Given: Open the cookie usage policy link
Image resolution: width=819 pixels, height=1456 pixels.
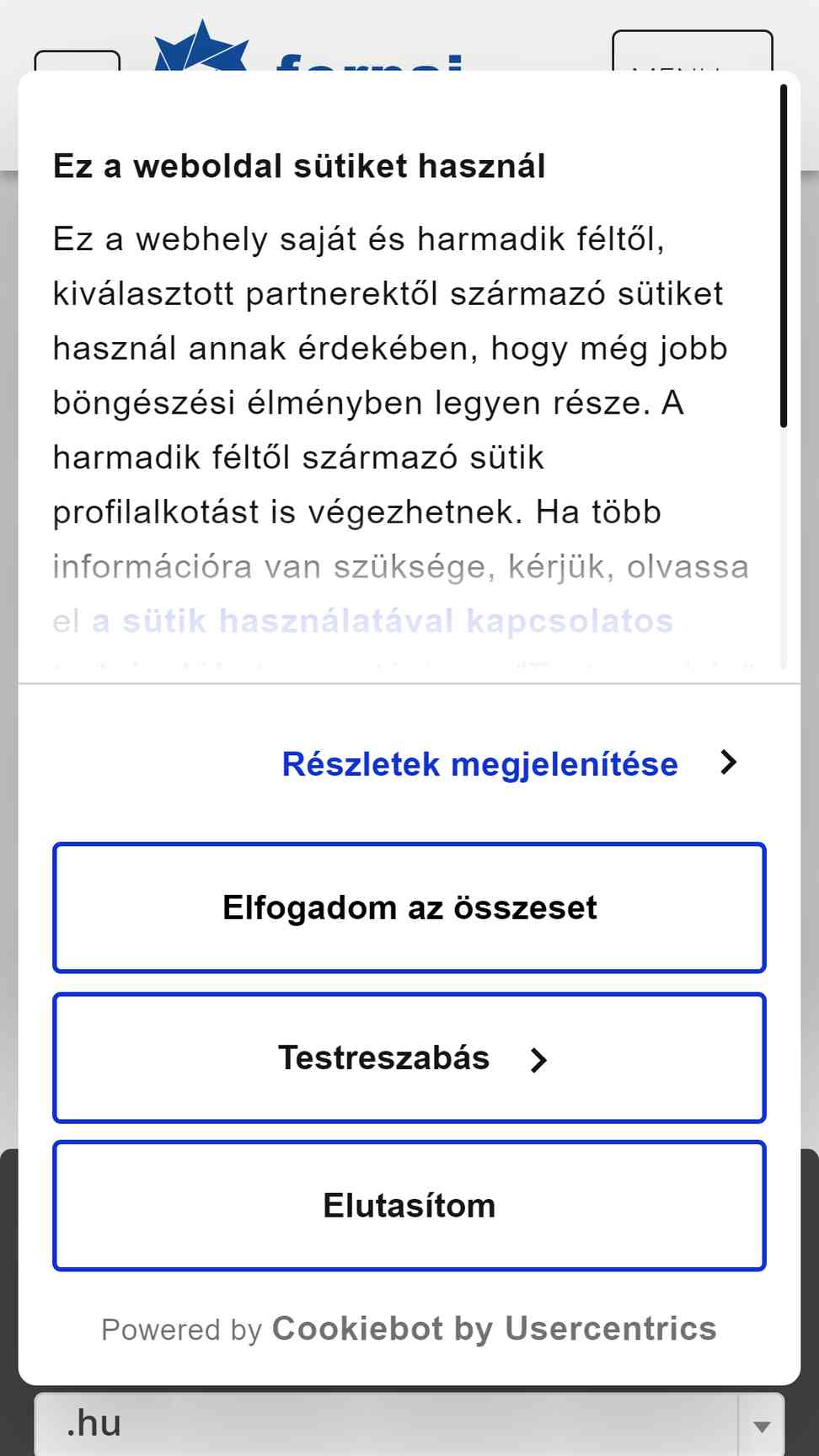Looking at the screenshot, I should coord(383,621).
